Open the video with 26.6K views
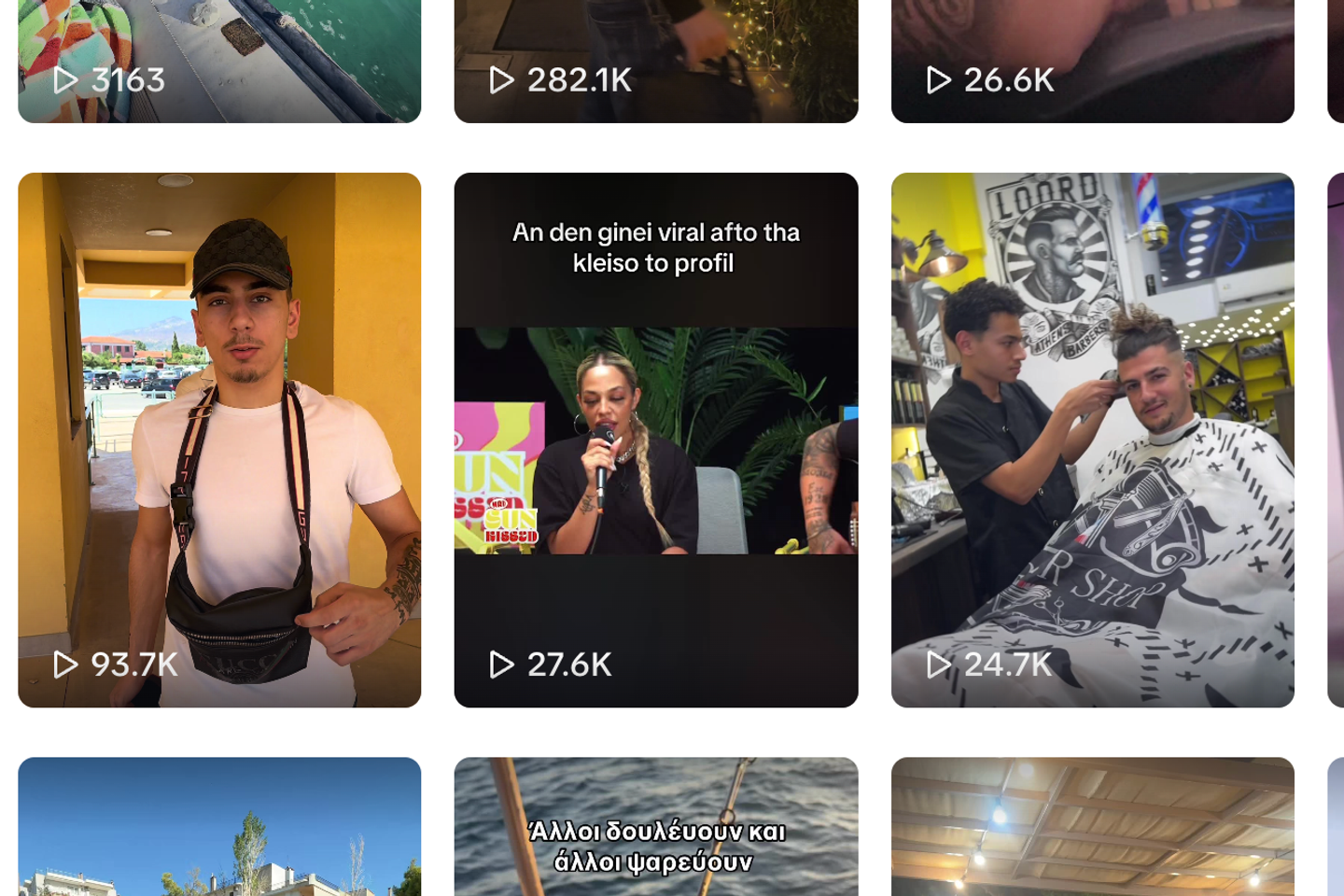 [x=1092, y=56]
